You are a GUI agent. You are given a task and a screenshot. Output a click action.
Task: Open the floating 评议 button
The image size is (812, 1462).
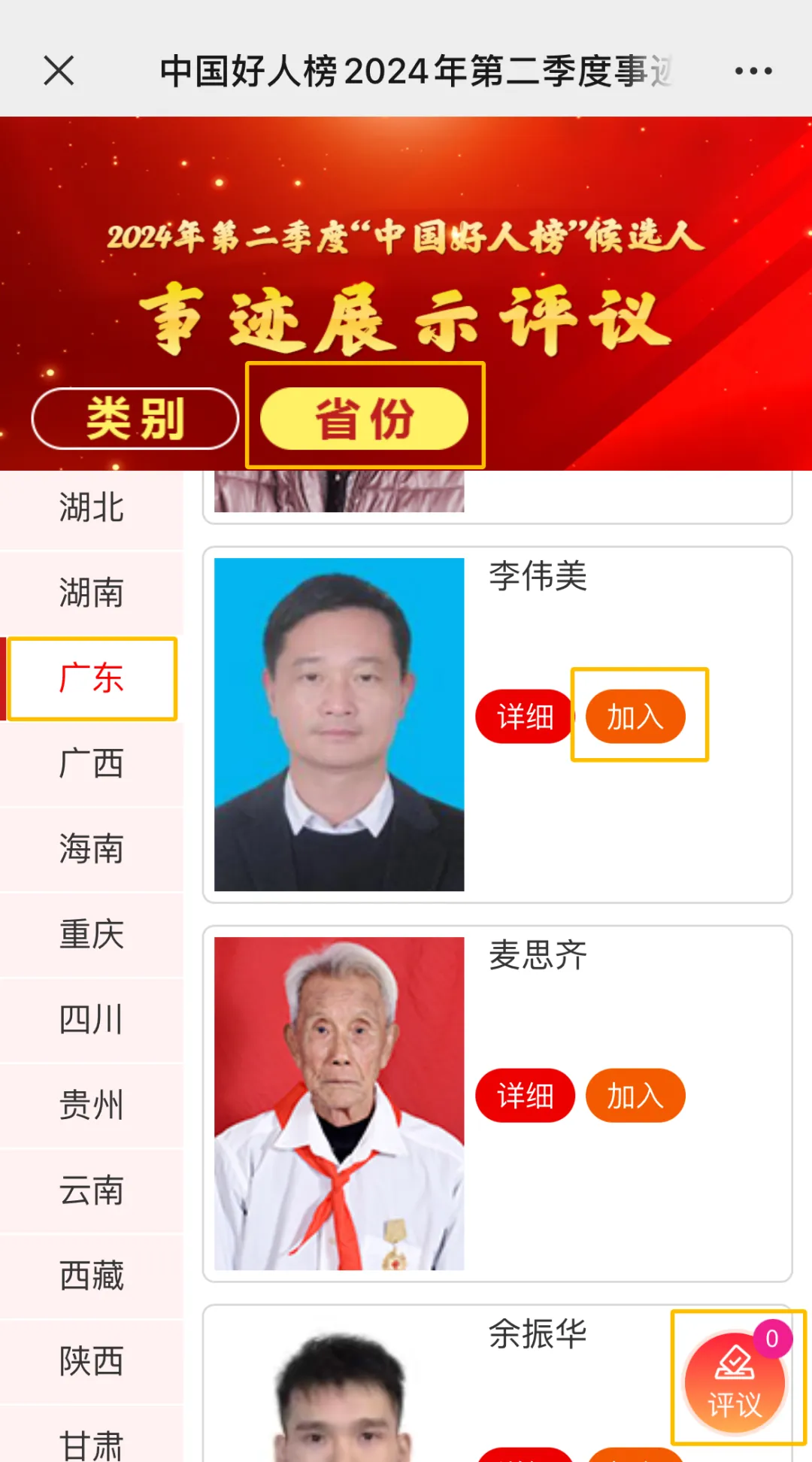click(735, 1382)
